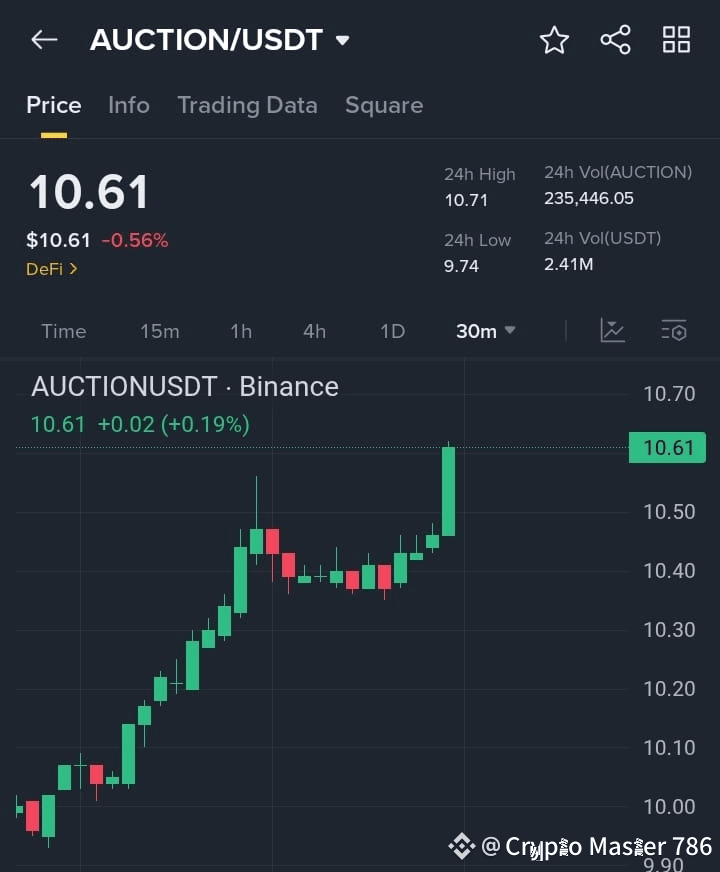The width and height of the screenshot is (720, 872).
Task: Open the Trading Data tab
Action: pos(247,105)
